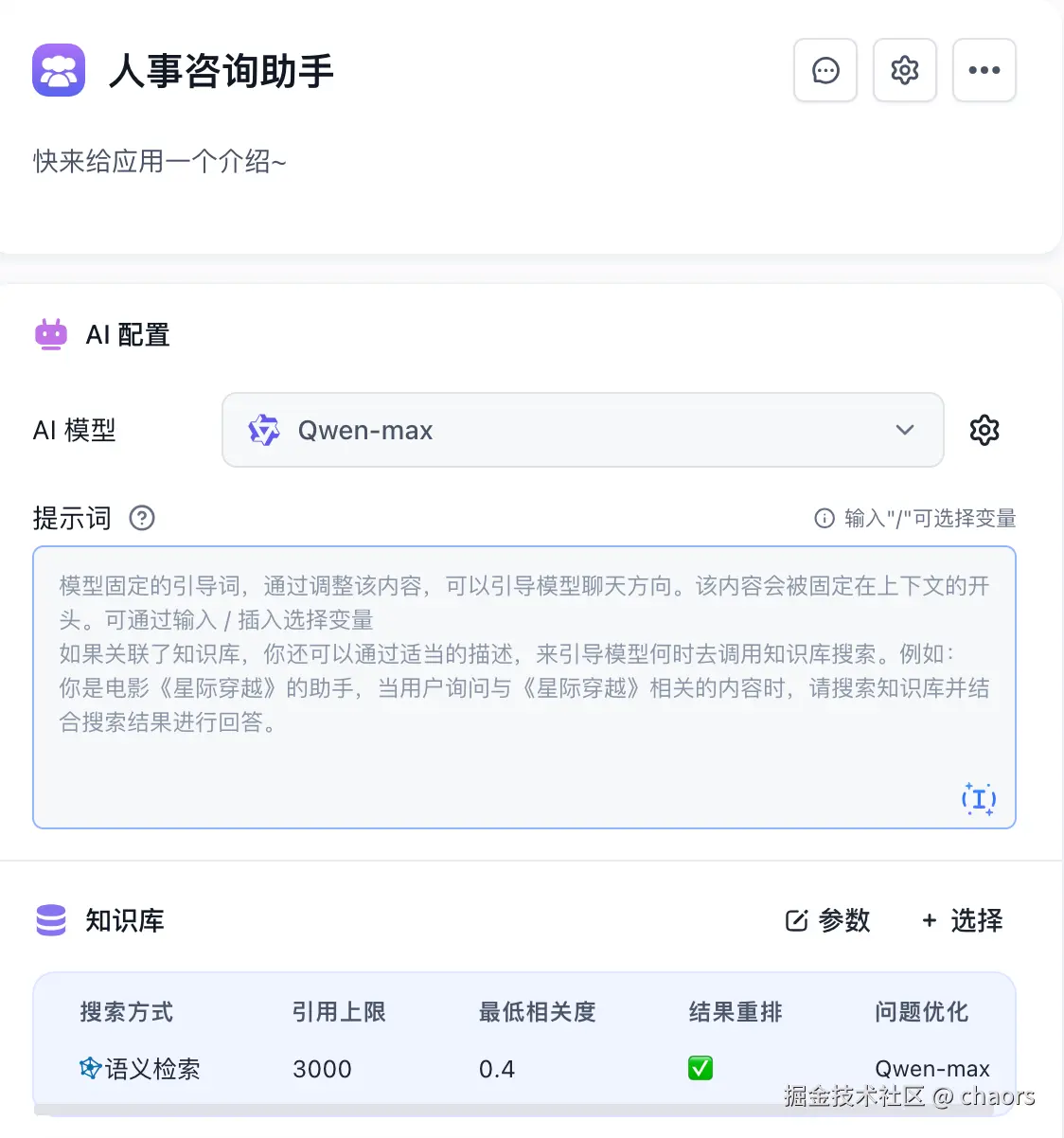Open the three-dot overflow menu

click(x=984, y=70)
